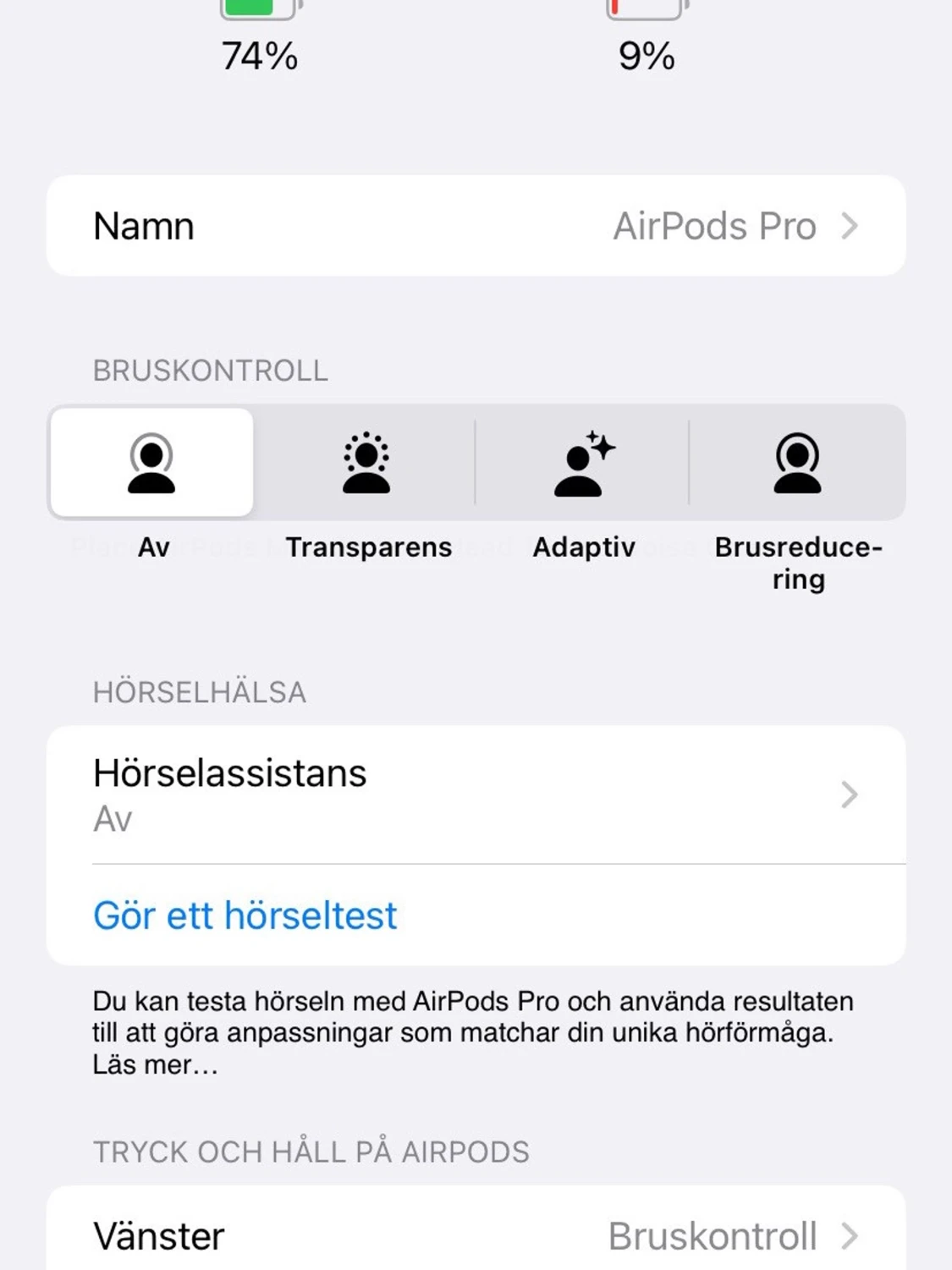Enable Brusreducering mode
This screenshot has width=952, height=1270.
(x=797, y=463)
